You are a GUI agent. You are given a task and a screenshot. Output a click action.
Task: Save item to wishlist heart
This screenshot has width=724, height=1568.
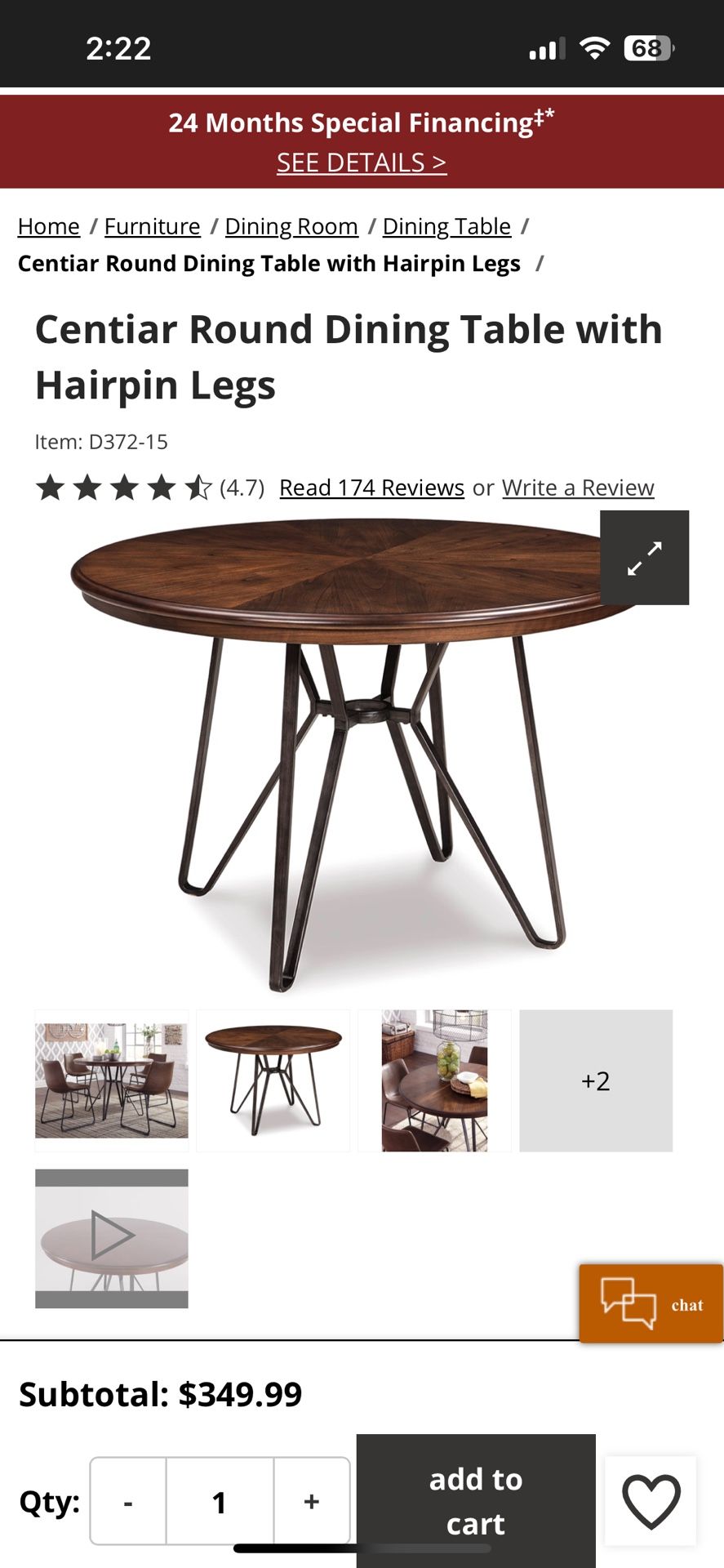(651, 1501)
